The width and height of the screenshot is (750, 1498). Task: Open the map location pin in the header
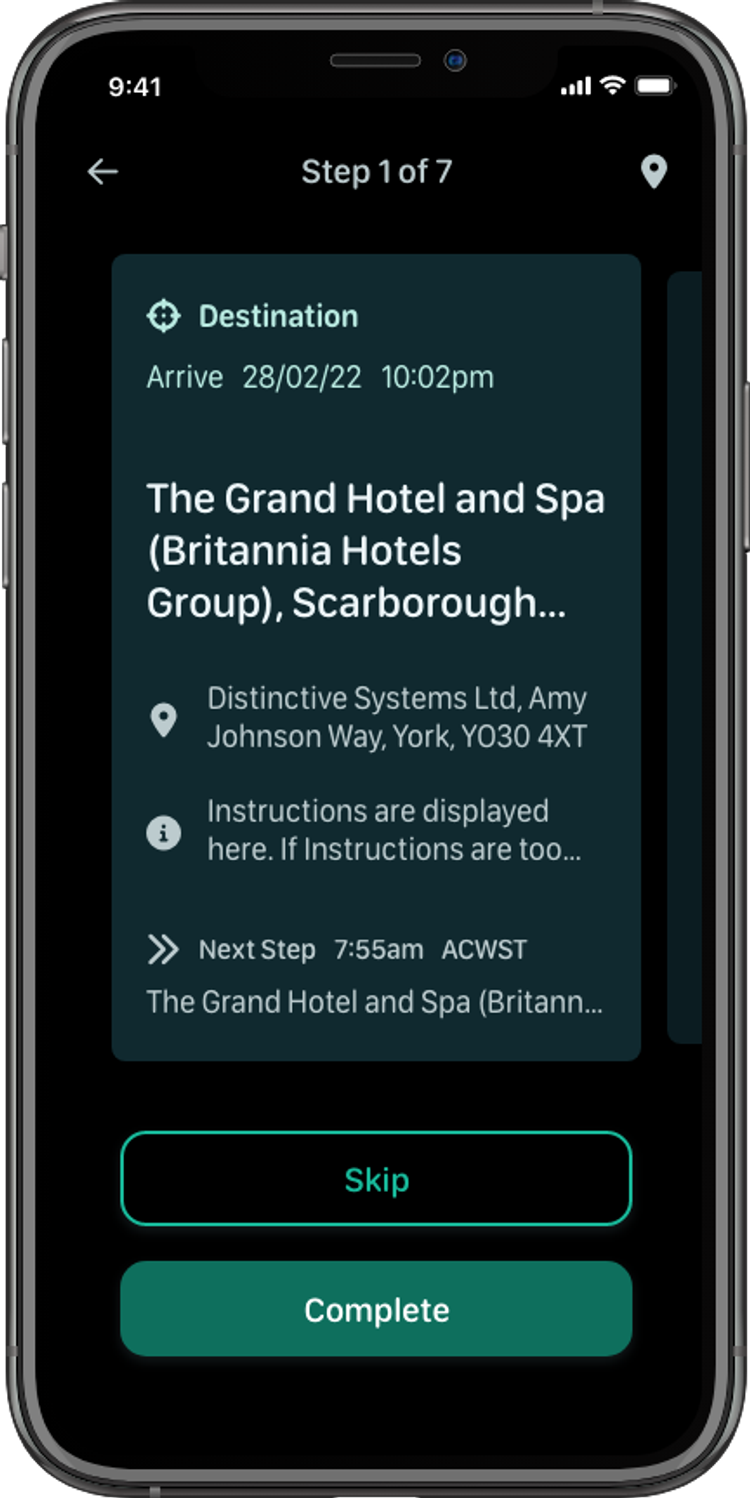click(x=653, y=172)
